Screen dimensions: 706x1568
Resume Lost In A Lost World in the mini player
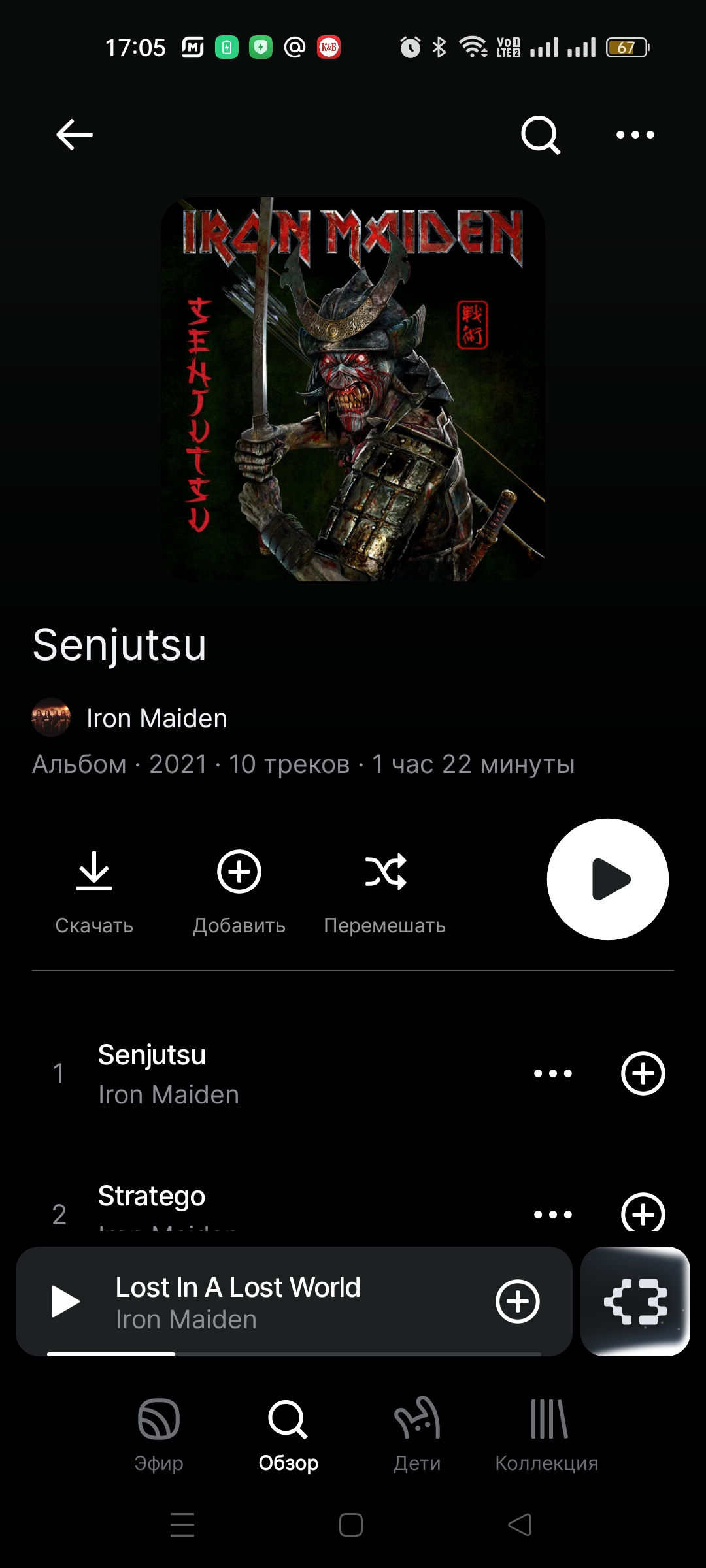65,1301
